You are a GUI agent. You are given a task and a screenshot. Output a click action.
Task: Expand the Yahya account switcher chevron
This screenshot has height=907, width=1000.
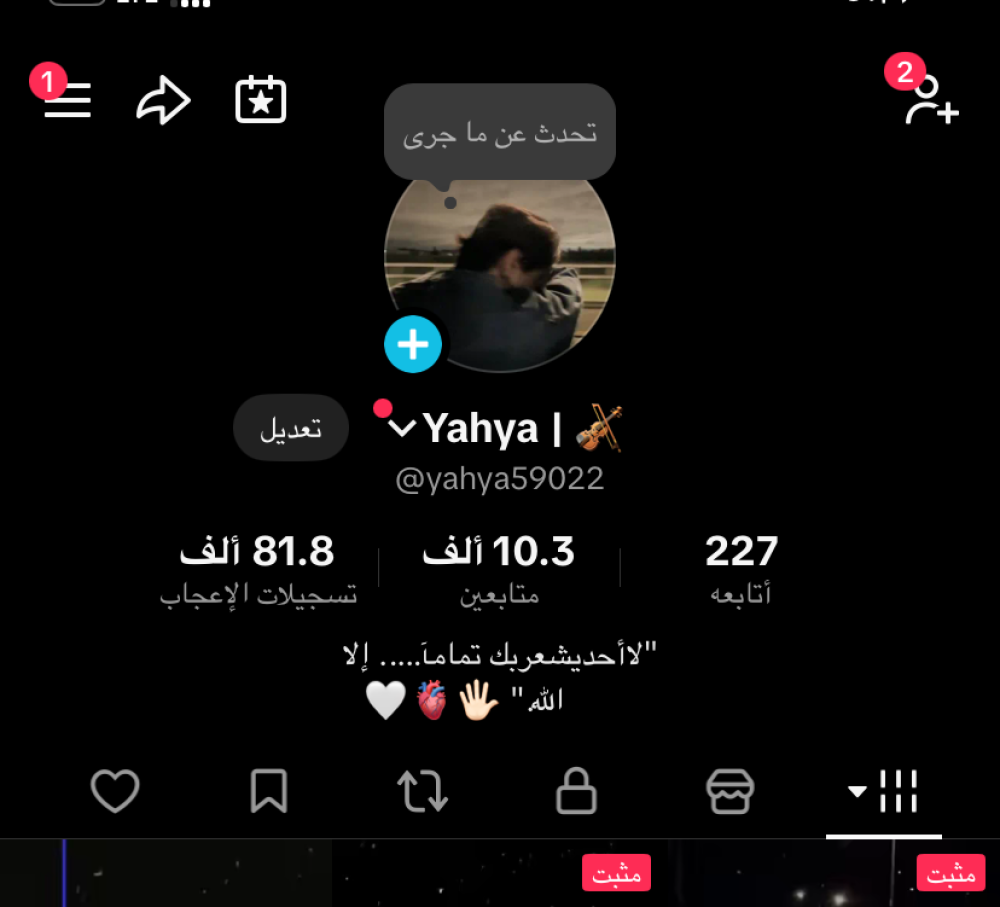coord(402,429)
